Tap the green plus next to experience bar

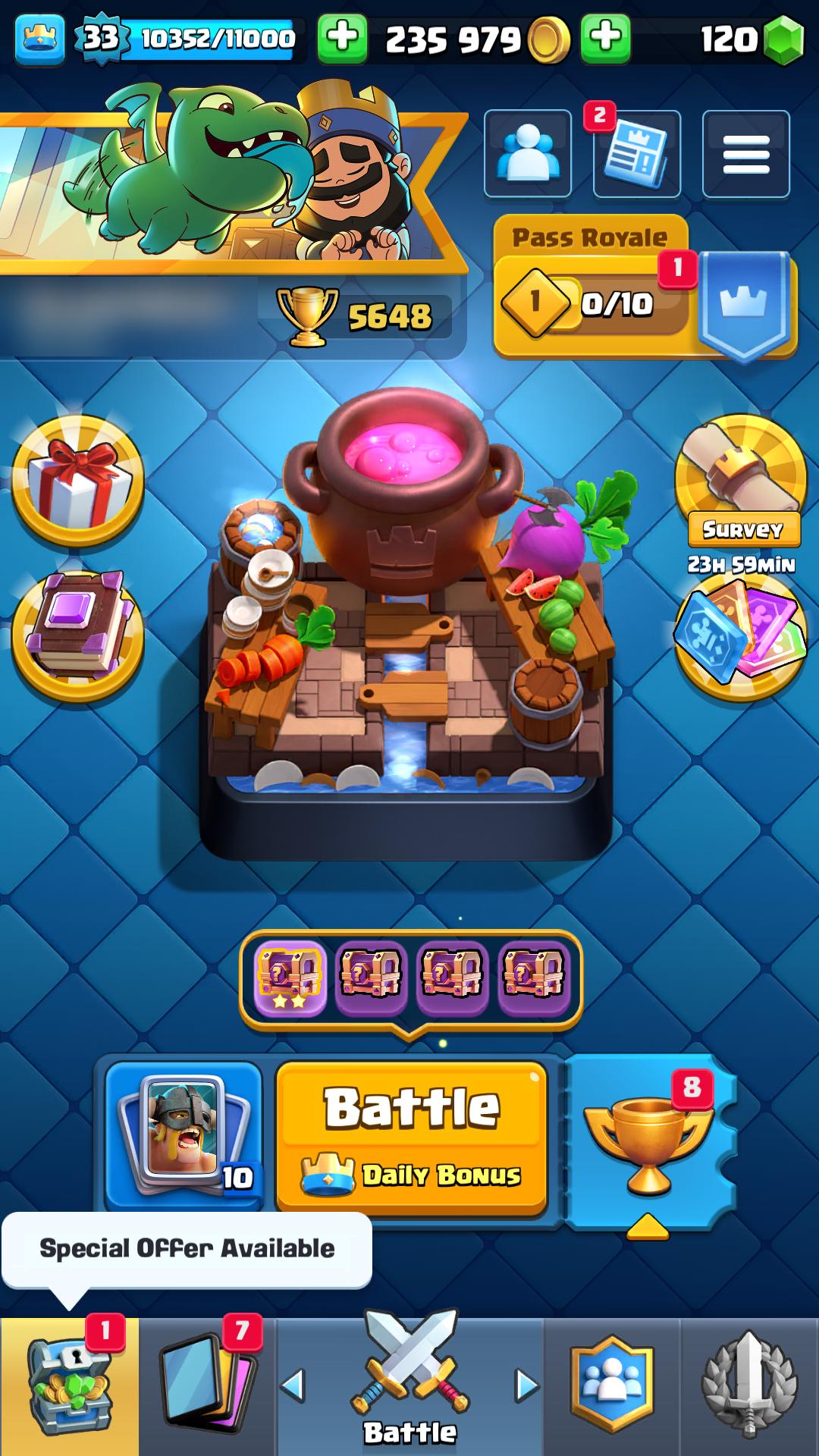(x=342, y=38)
